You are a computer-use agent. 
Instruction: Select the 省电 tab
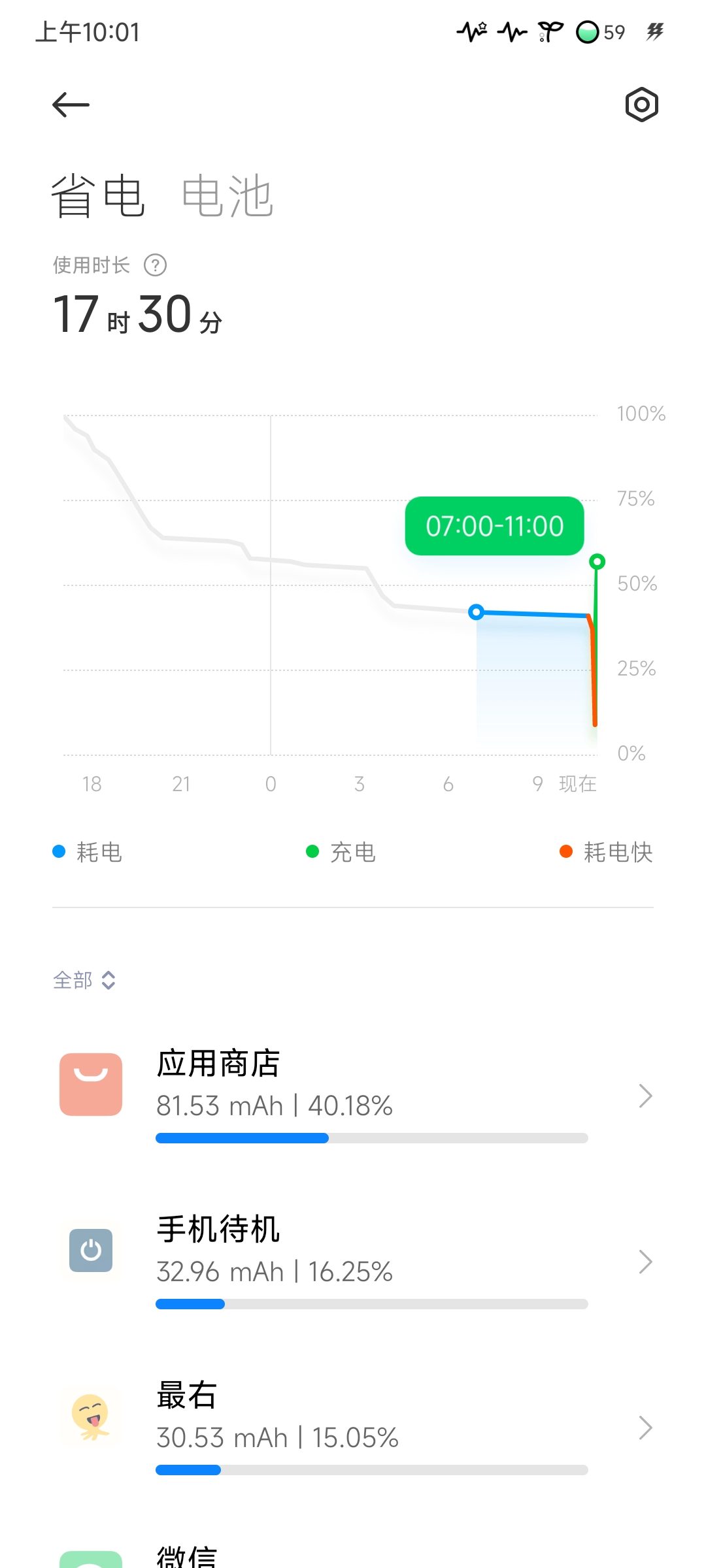[98, 196]
